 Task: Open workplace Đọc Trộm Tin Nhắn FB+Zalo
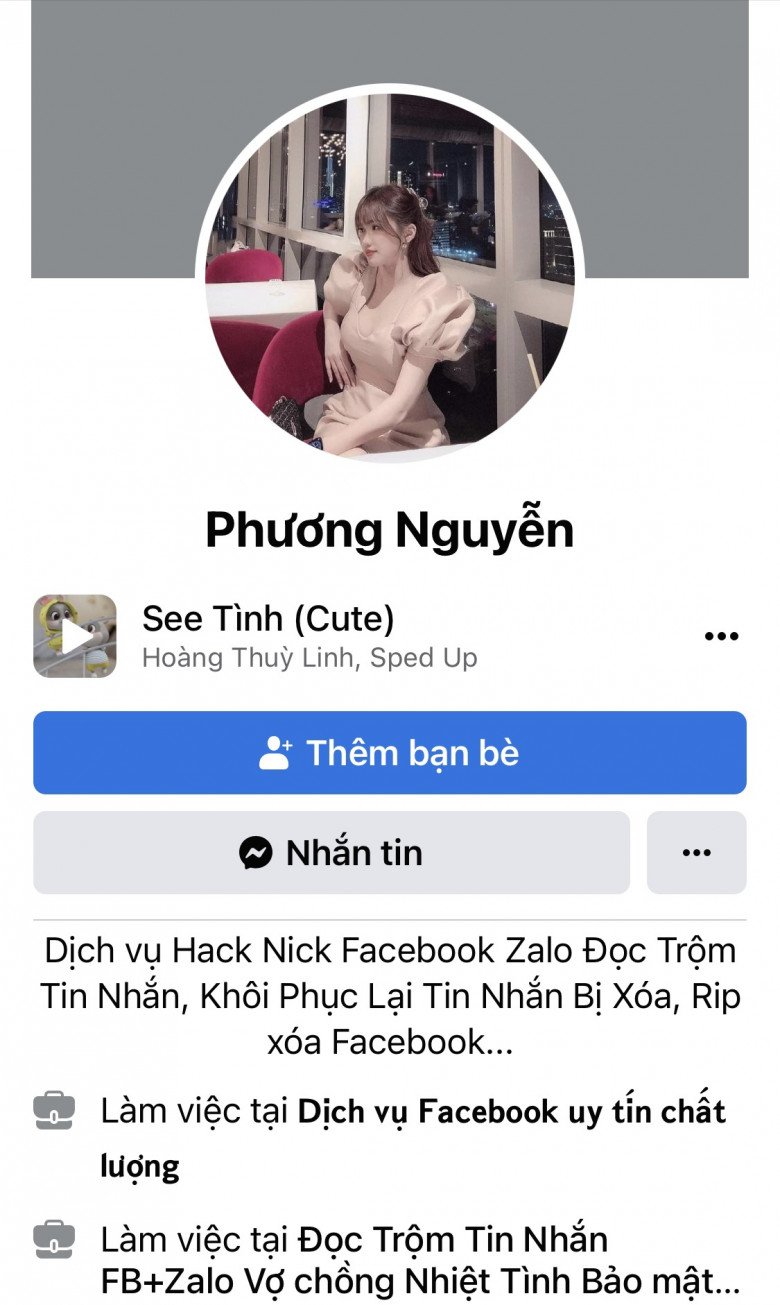(x=421, y=1261)
